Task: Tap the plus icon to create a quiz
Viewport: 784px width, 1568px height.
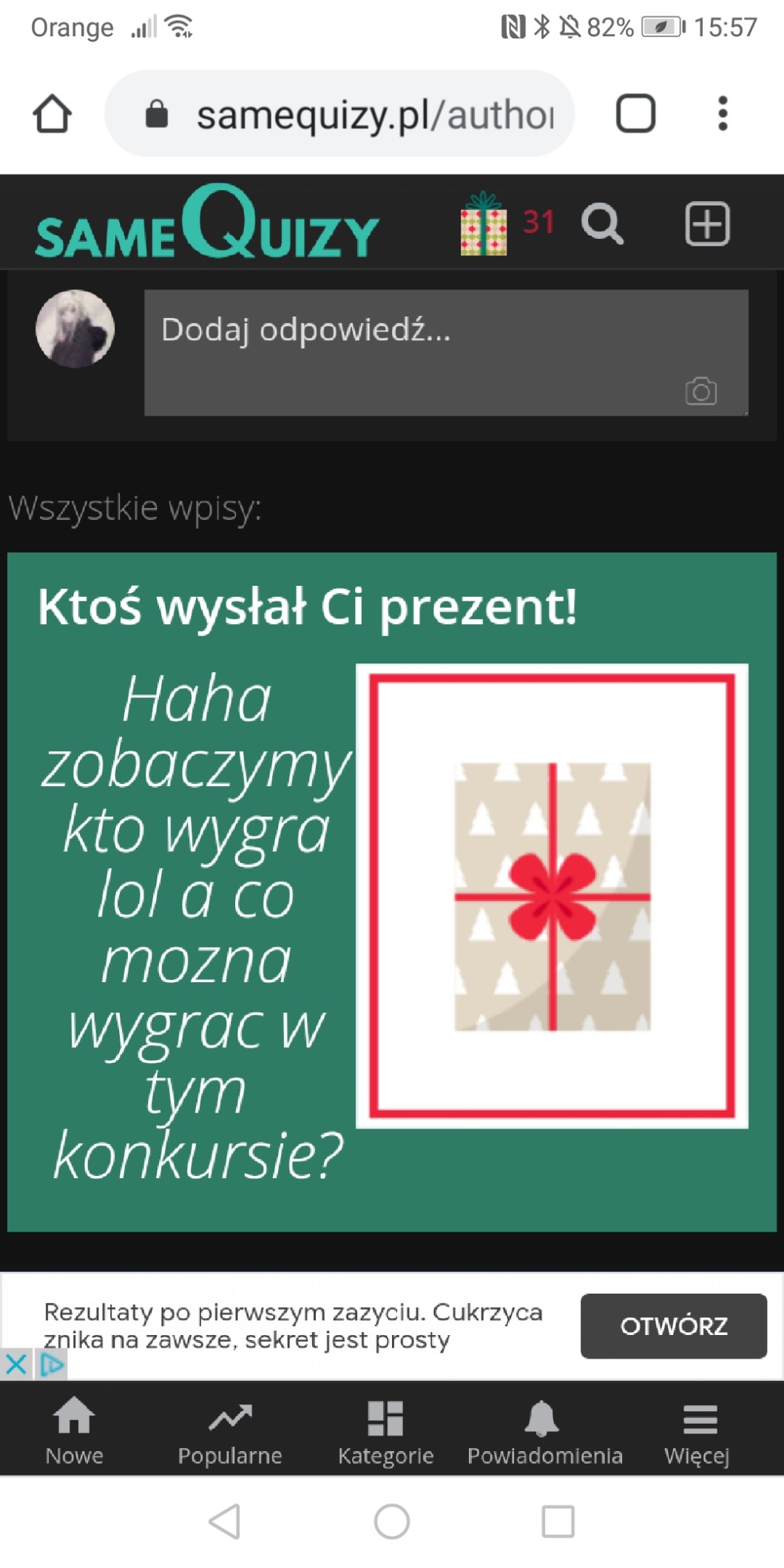Action: (x=707, y=223)
